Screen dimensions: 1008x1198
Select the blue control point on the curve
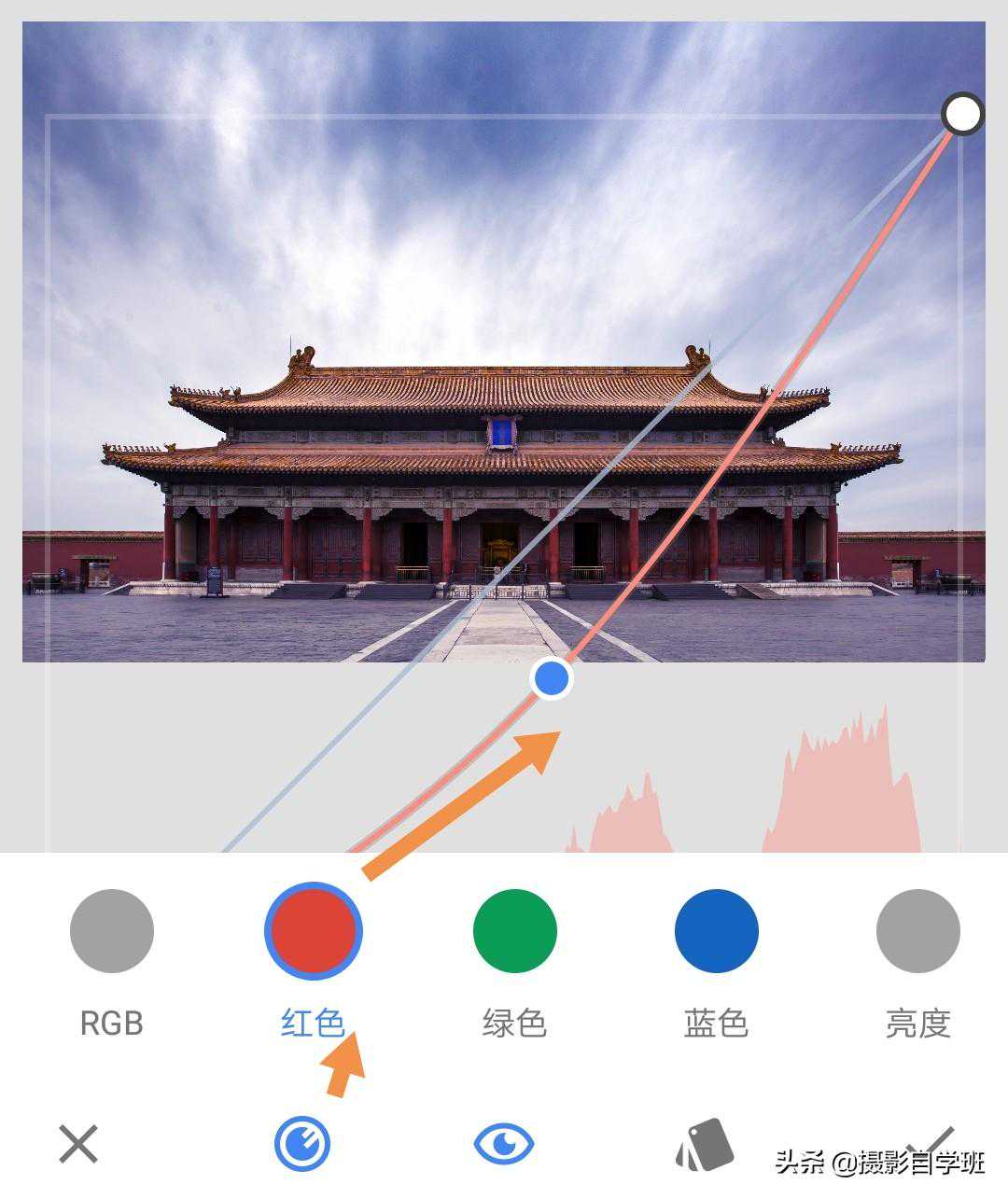tap(552, 679)
